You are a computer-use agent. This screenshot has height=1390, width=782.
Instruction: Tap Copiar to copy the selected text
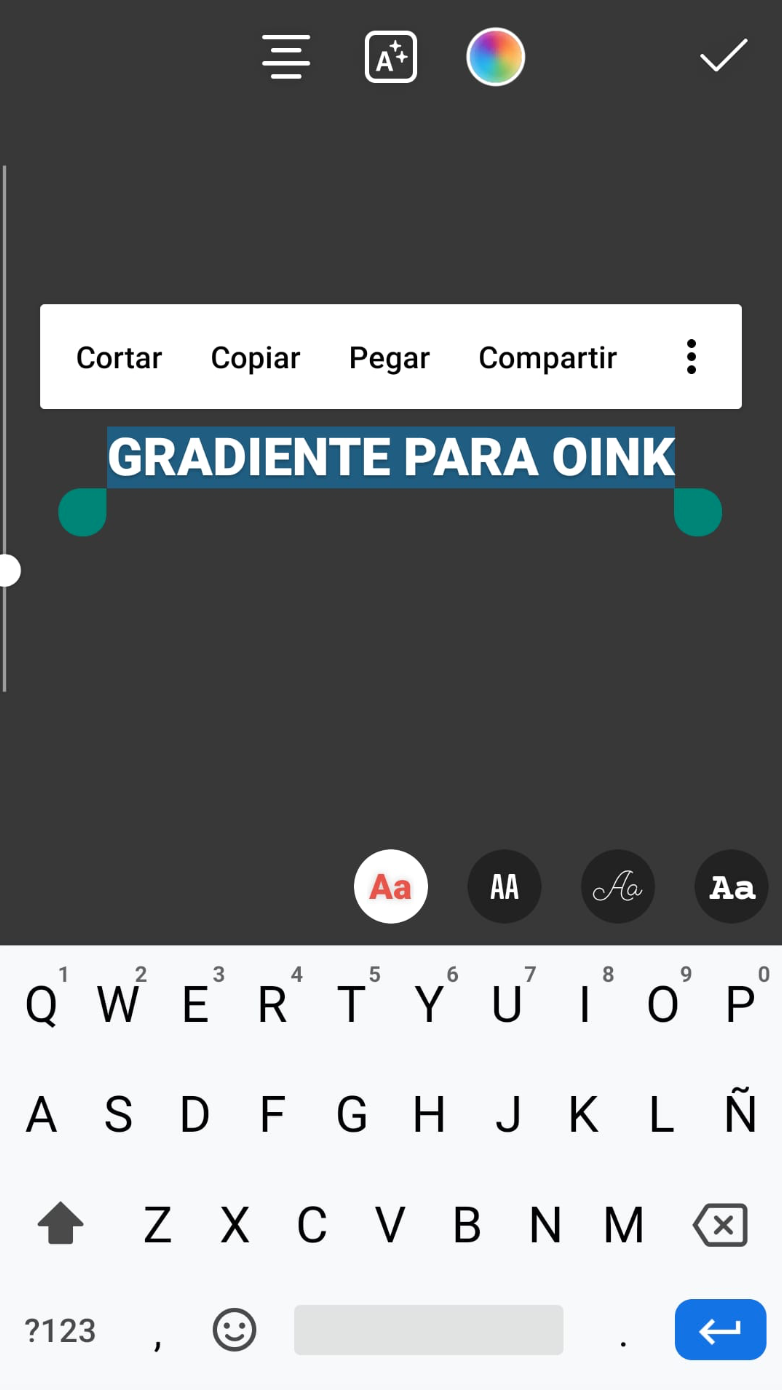pos(255,358)
